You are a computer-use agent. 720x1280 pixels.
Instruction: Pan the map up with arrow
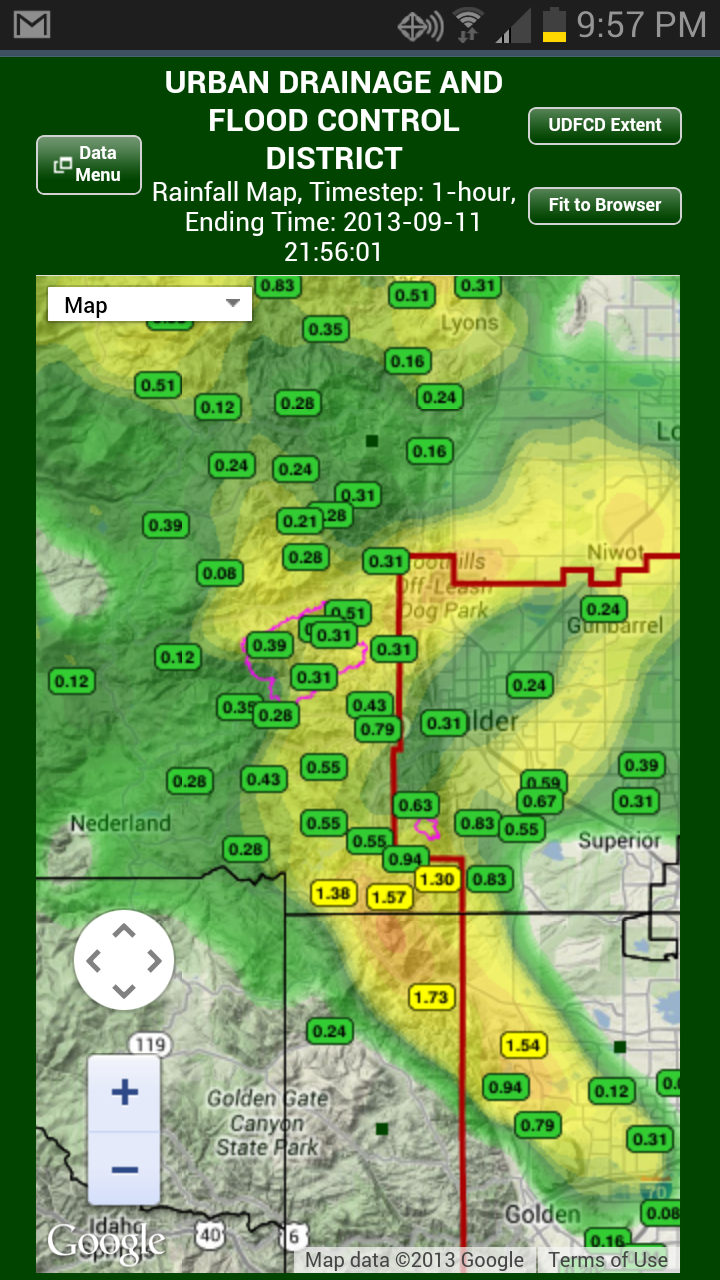[x=124, y=931]
